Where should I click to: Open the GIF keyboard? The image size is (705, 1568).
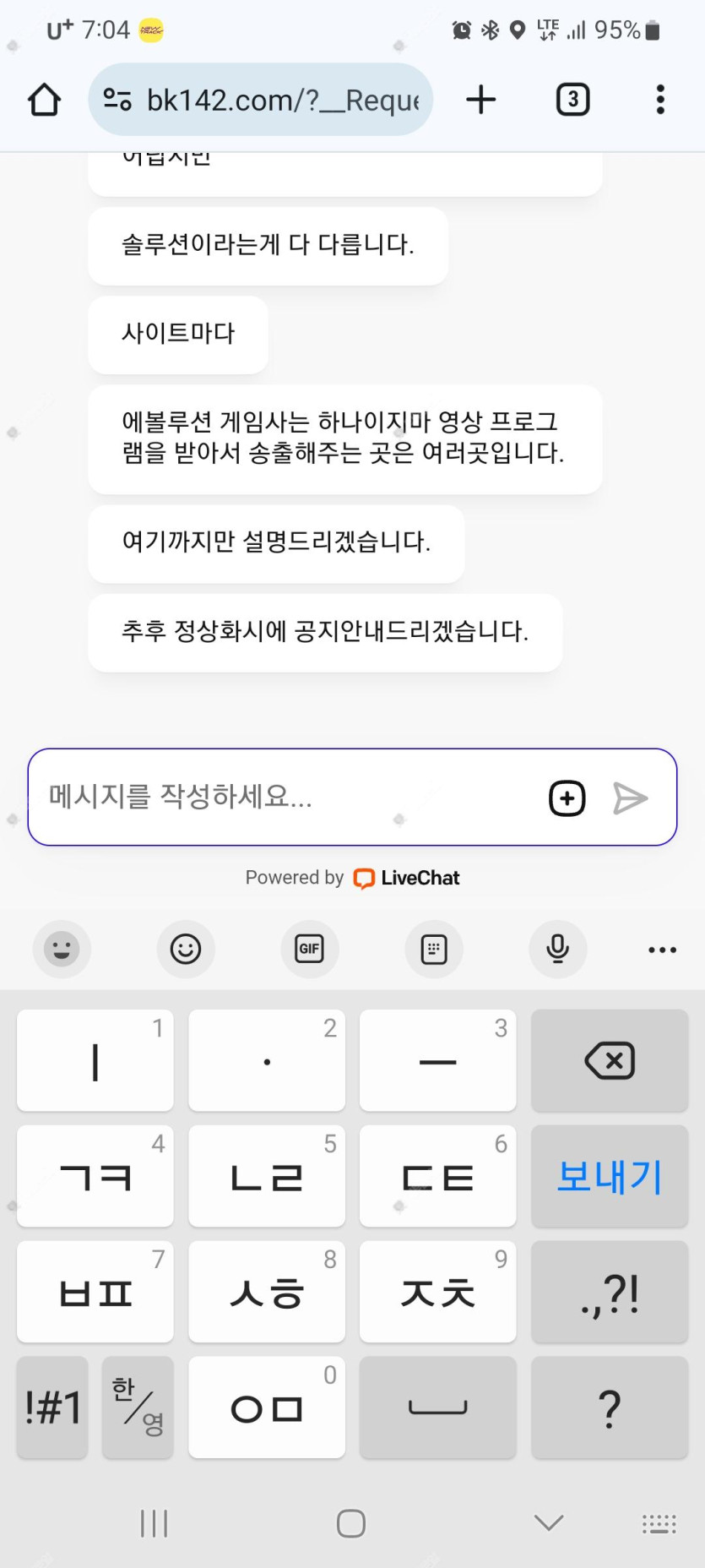pos(310,949)
